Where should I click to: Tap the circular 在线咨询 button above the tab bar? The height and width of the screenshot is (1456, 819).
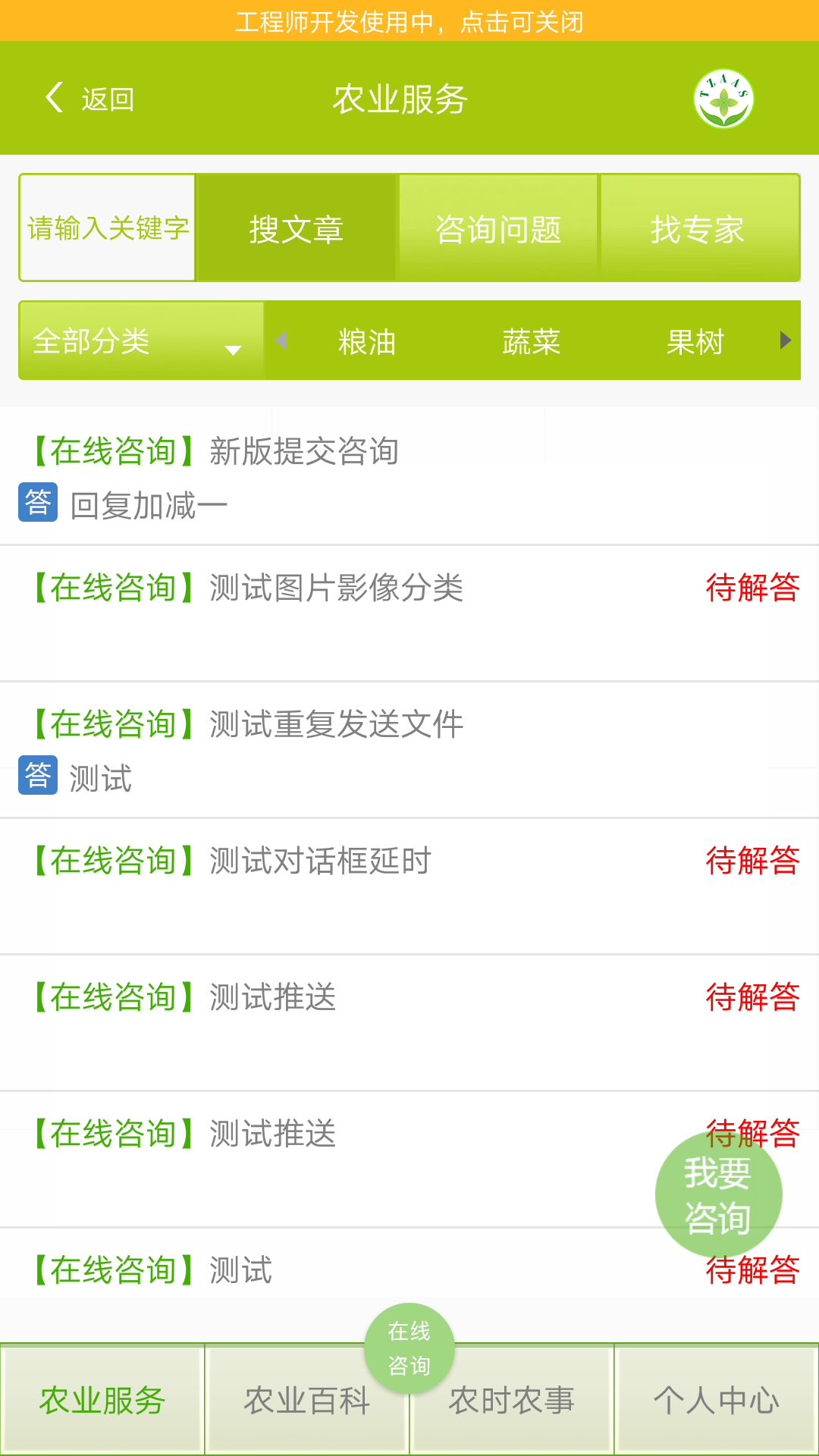tap(409, 1347)
